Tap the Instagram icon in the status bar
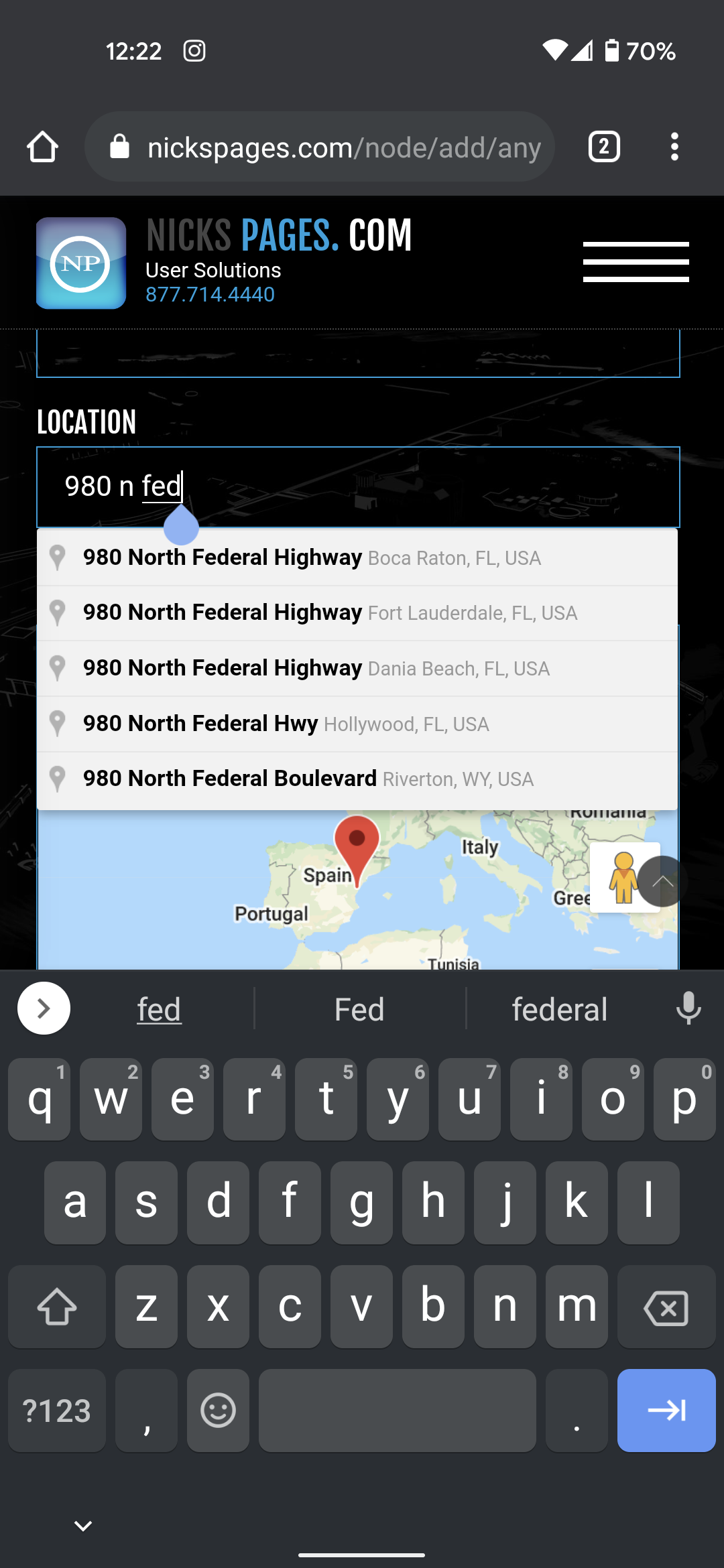 click(x=194, y=50)
